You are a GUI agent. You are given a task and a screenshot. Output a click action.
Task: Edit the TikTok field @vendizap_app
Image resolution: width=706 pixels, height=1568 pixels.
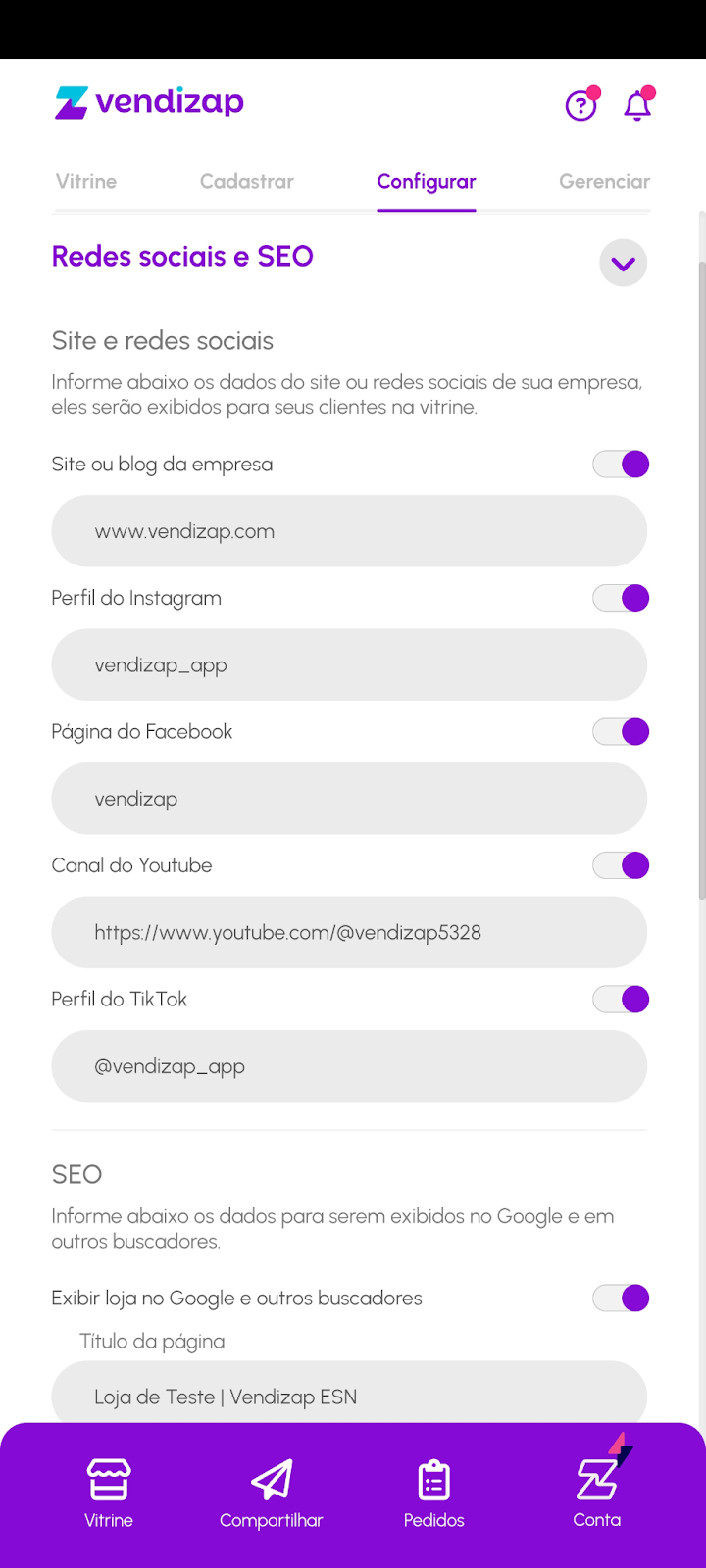(x=349, y=1066)
